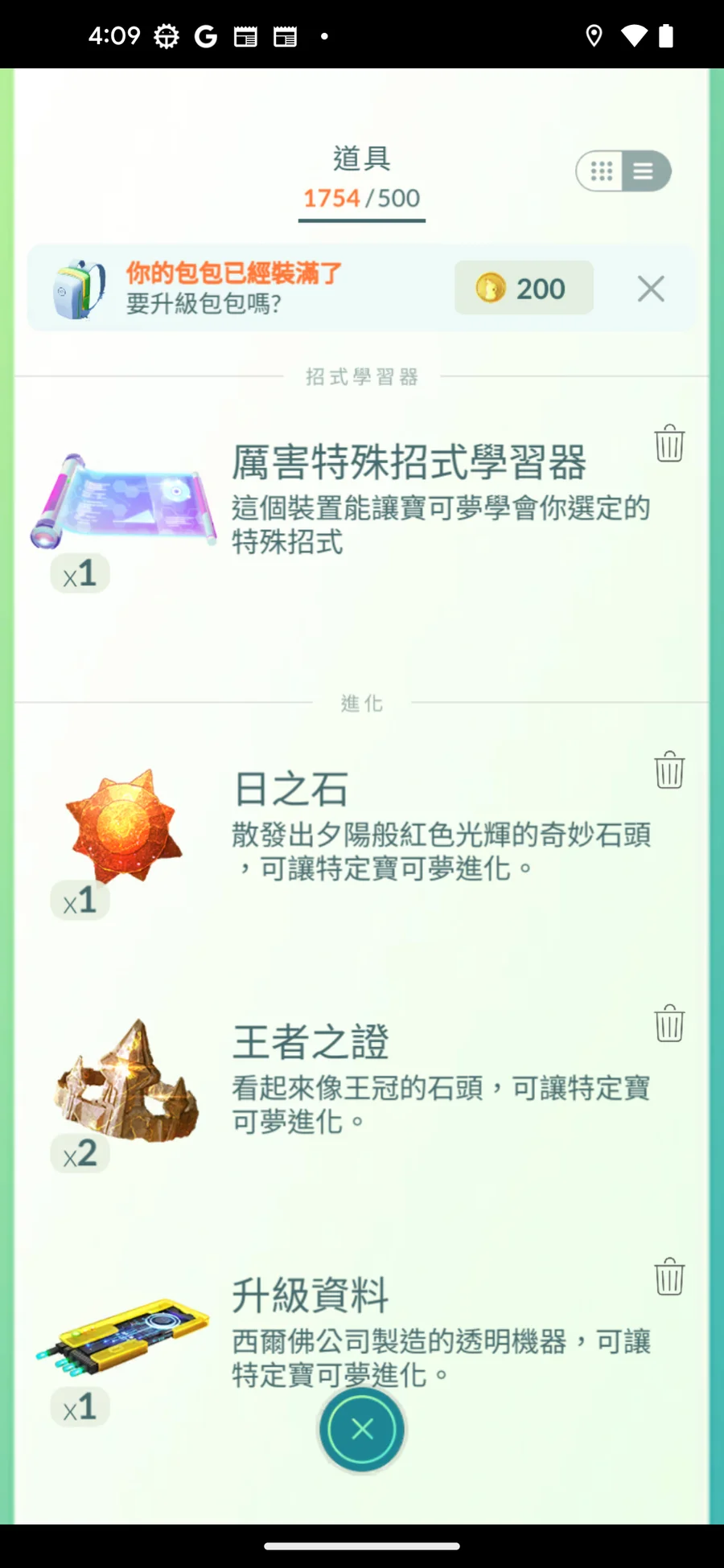
Task: Switch to grid view layout
Action: click(x=601, y=171)
